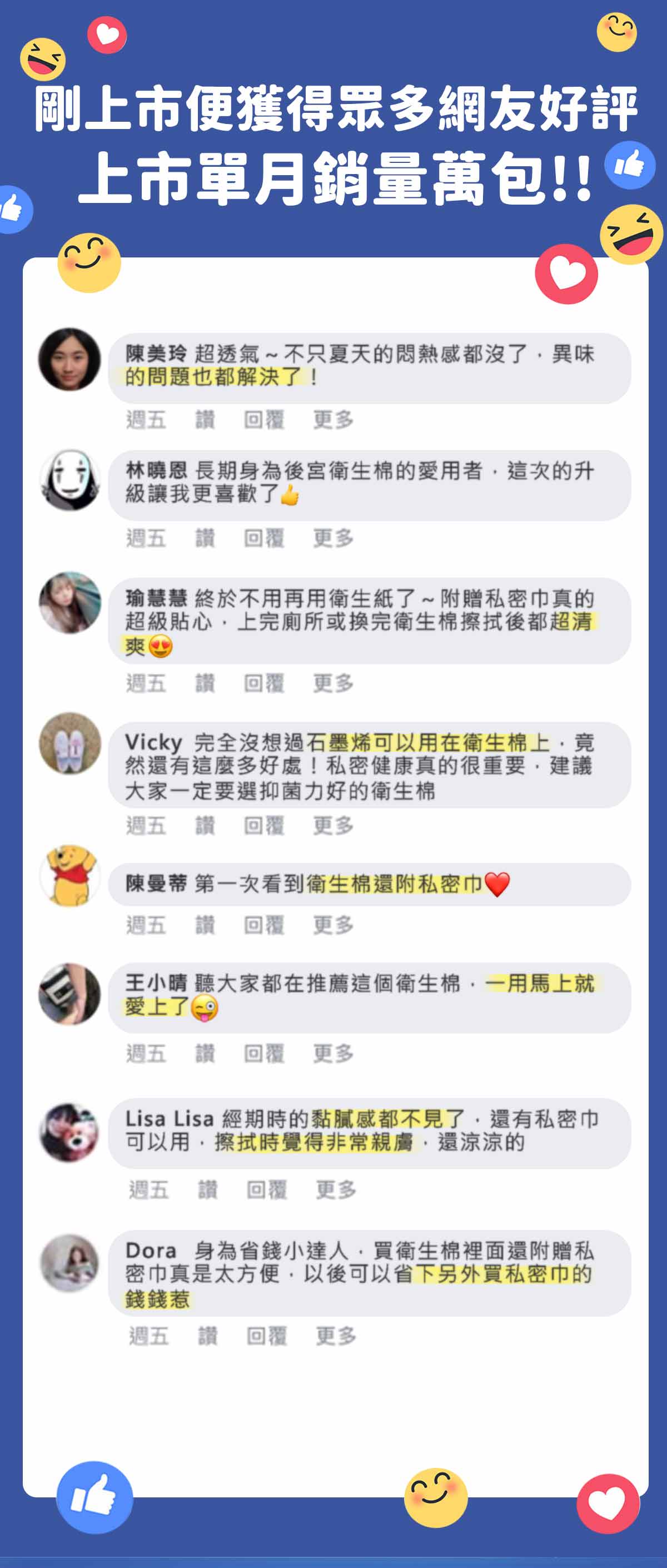
Task: Click the thumbs-up icon near the headline
Action: pos(630,166)
